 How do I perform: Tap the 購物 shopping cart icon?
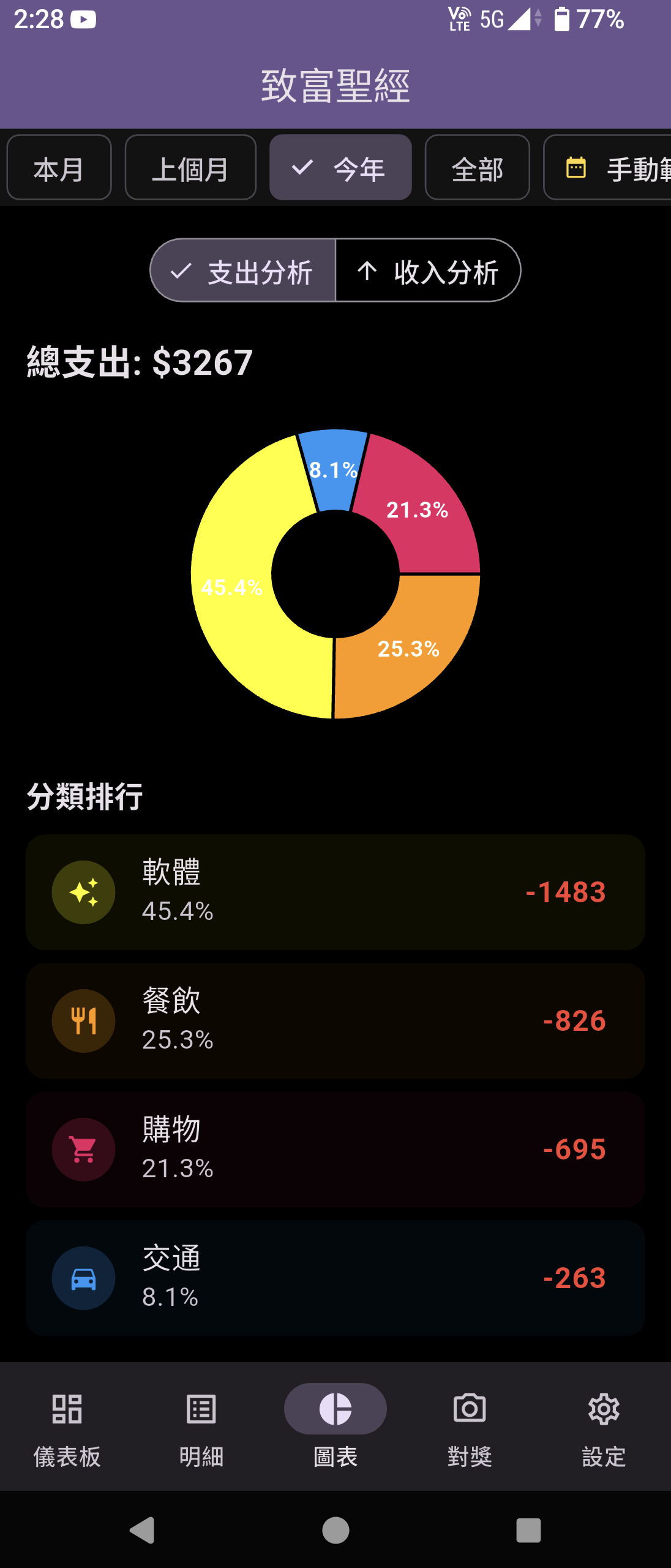pyautogui.click(x=83, y=1150)
